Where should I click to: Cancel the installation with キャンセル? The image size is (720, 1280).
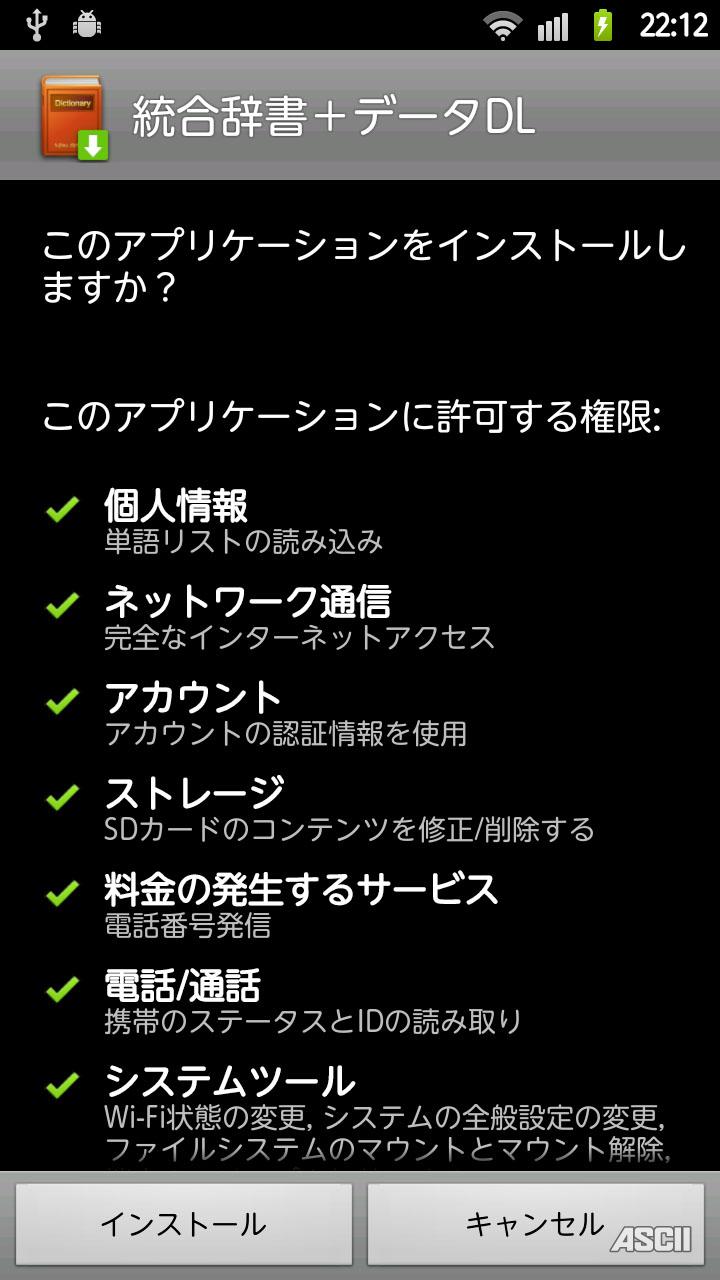(x=535, y=1224)
